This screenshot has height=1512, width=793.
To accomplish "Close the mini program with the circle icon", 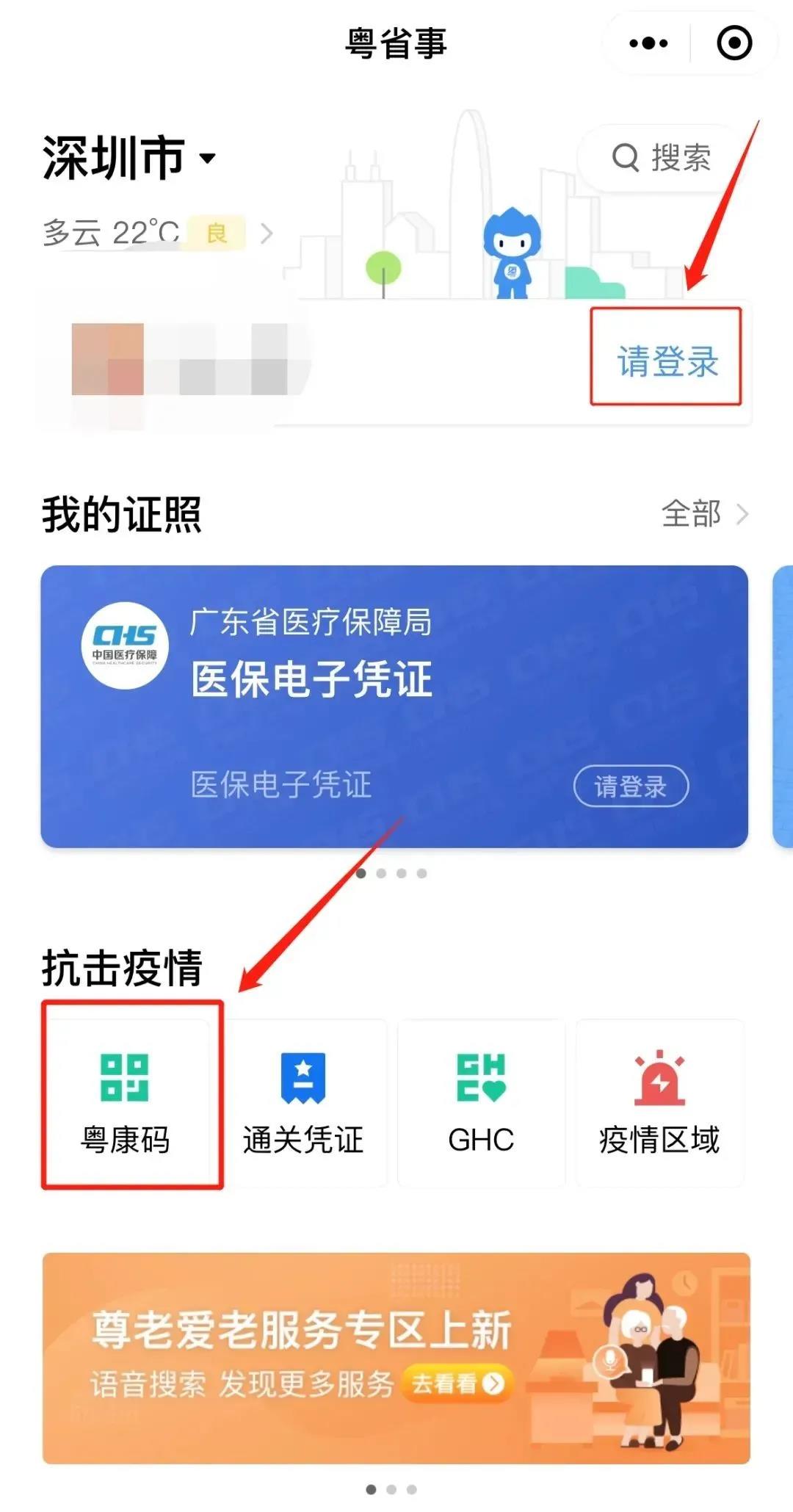I will pyautogui.click(x=734, y=44).
